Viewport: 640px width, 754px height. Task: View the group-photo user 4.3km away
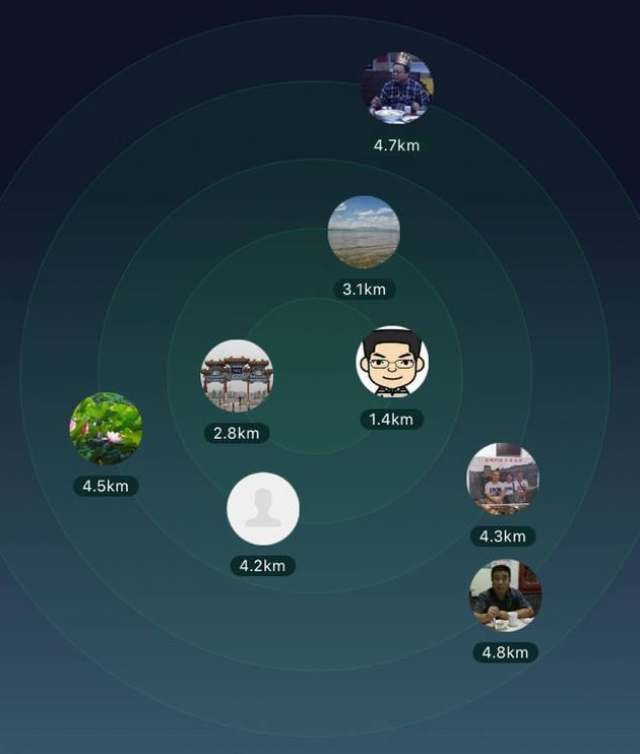[503, 480]
